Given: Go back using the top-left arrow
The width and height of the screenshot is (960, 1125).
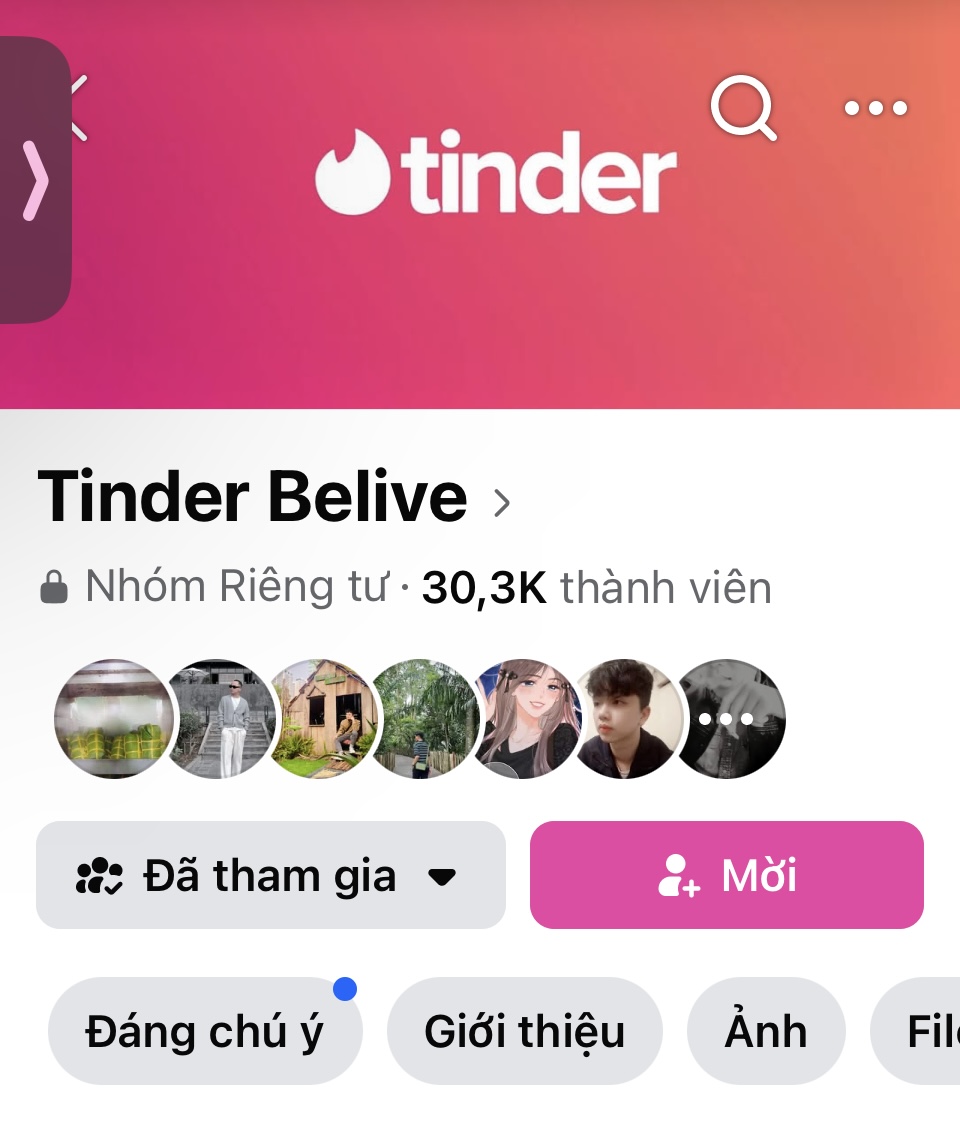Looking at the screenshot, I should click(78, 108).
